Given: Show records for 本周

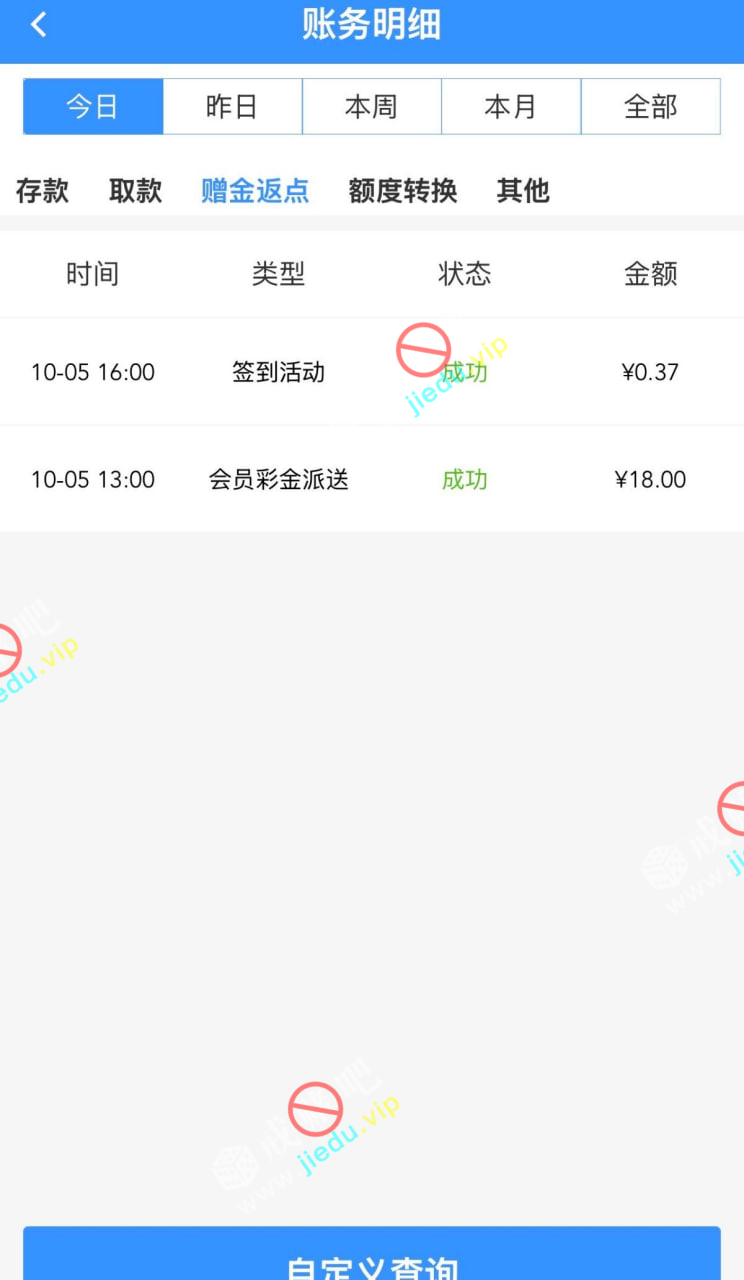Looking at the screenshot, I should tap(371, 106).
